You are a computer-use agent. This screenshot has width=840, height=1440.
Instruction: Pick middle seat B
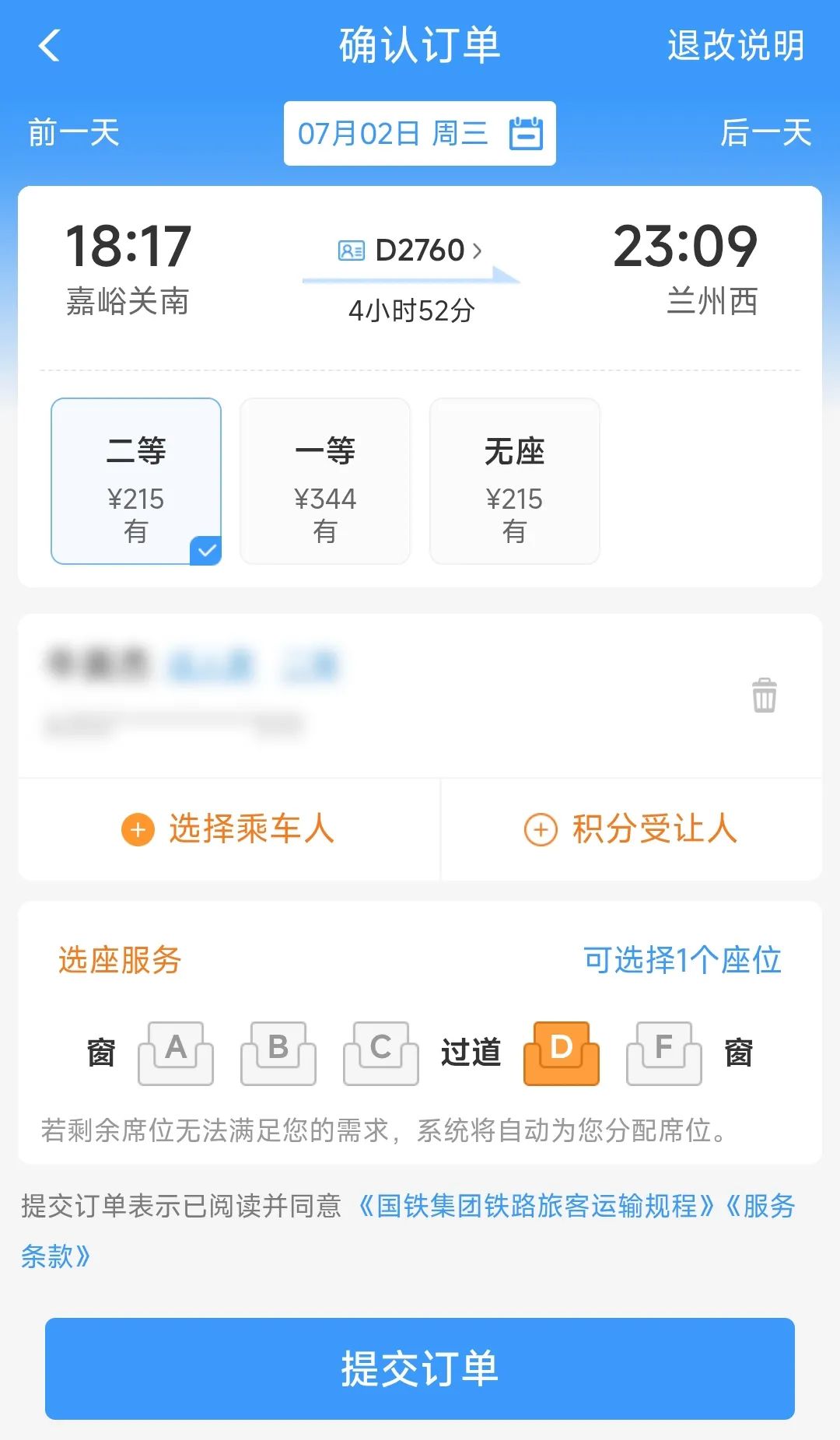(278, 1053)
